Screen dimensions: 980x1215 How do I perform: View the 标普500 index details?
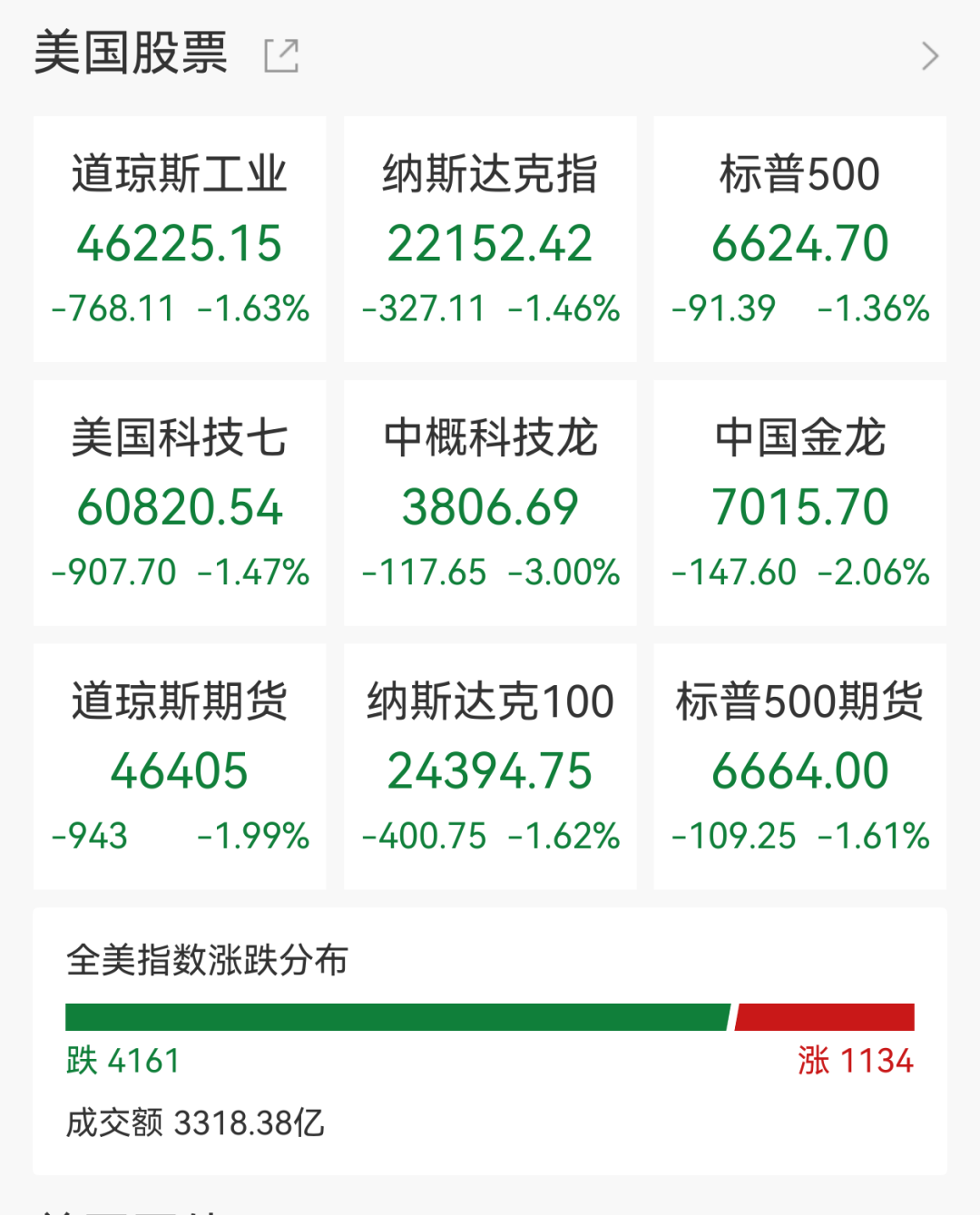(x=799, y=239)
